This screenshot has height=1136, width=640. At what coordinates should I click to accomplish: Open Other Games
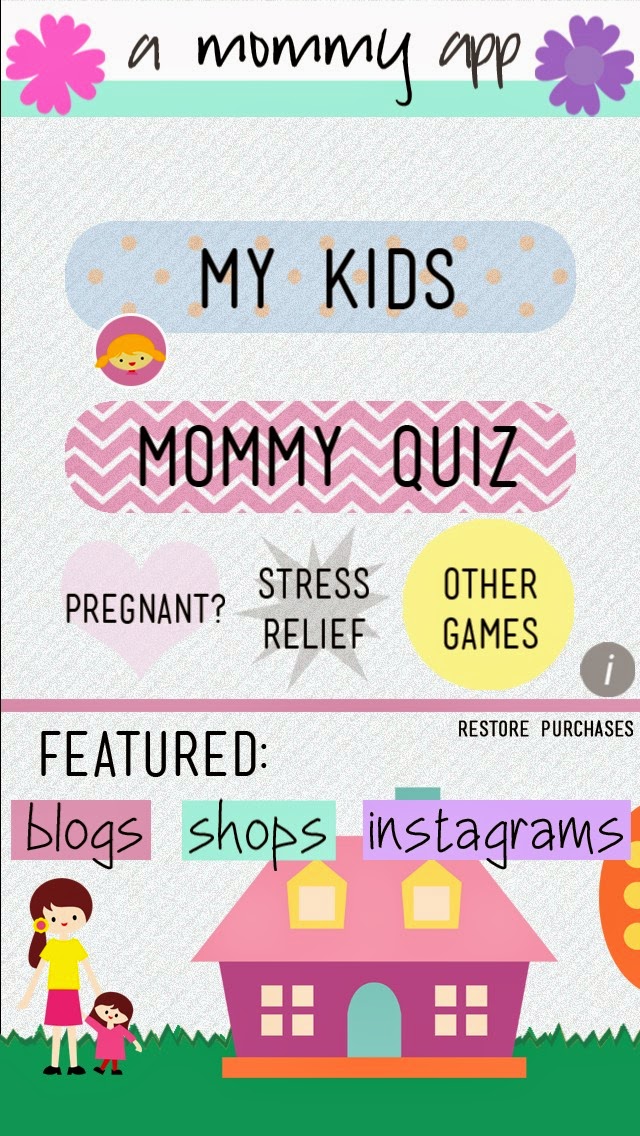pos(489,608)
